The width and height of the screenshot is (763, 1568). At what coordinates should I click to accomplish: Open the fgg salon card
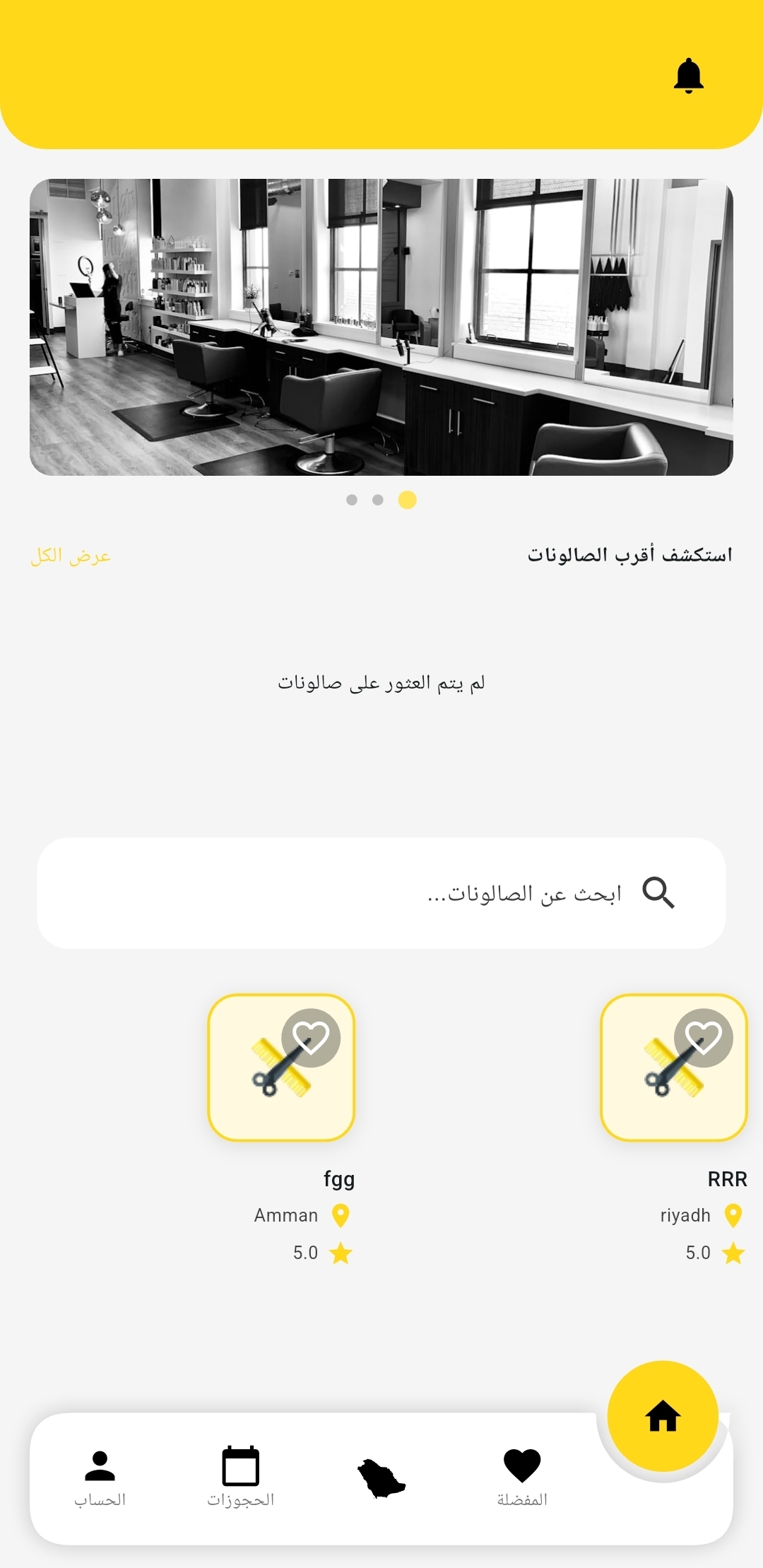[x=281, y=1067]
